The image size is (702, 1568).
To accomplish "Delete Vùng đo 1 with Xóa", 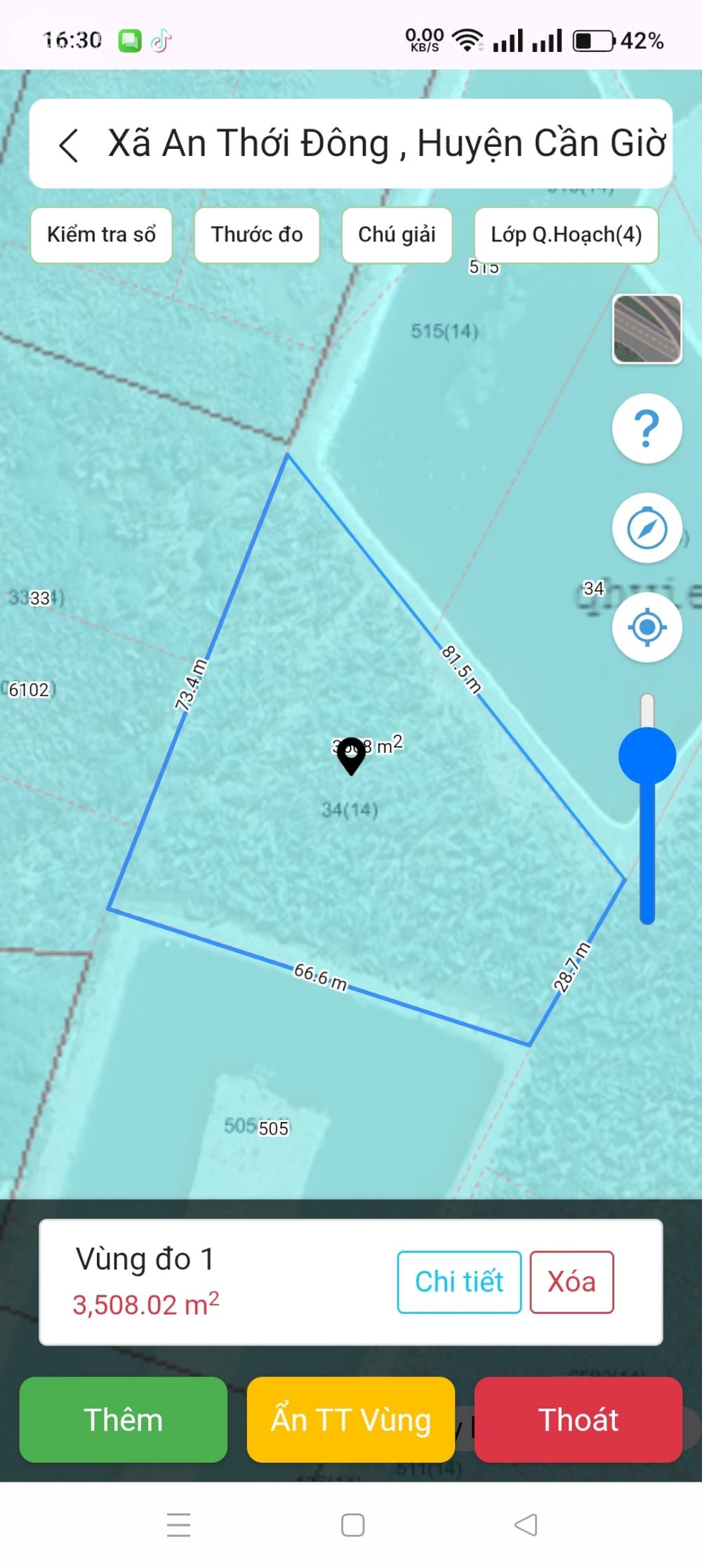I will (571, 1282).
